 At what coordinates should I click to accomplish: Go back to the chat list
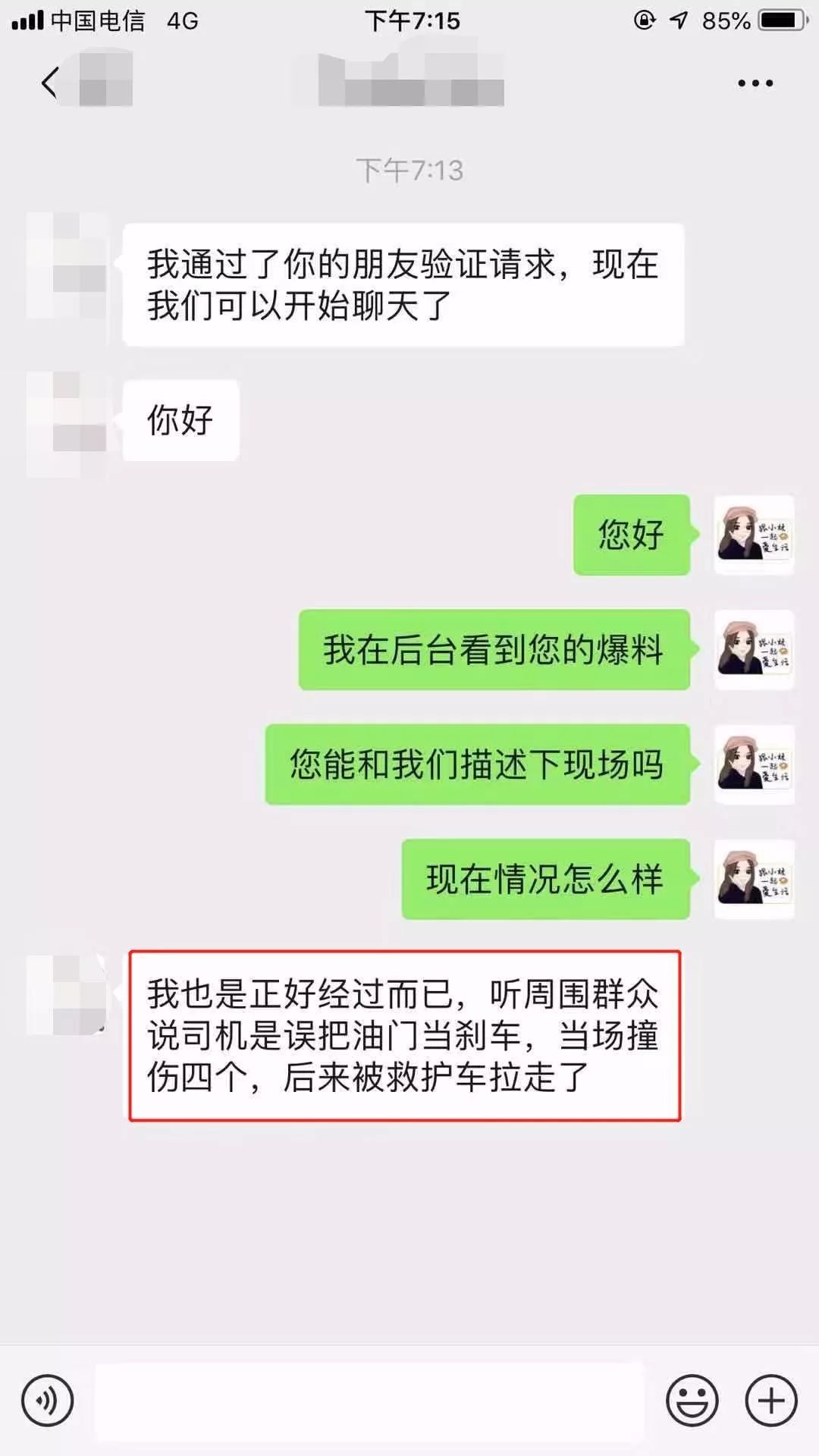pyautogui.click(x=50, y=83)
